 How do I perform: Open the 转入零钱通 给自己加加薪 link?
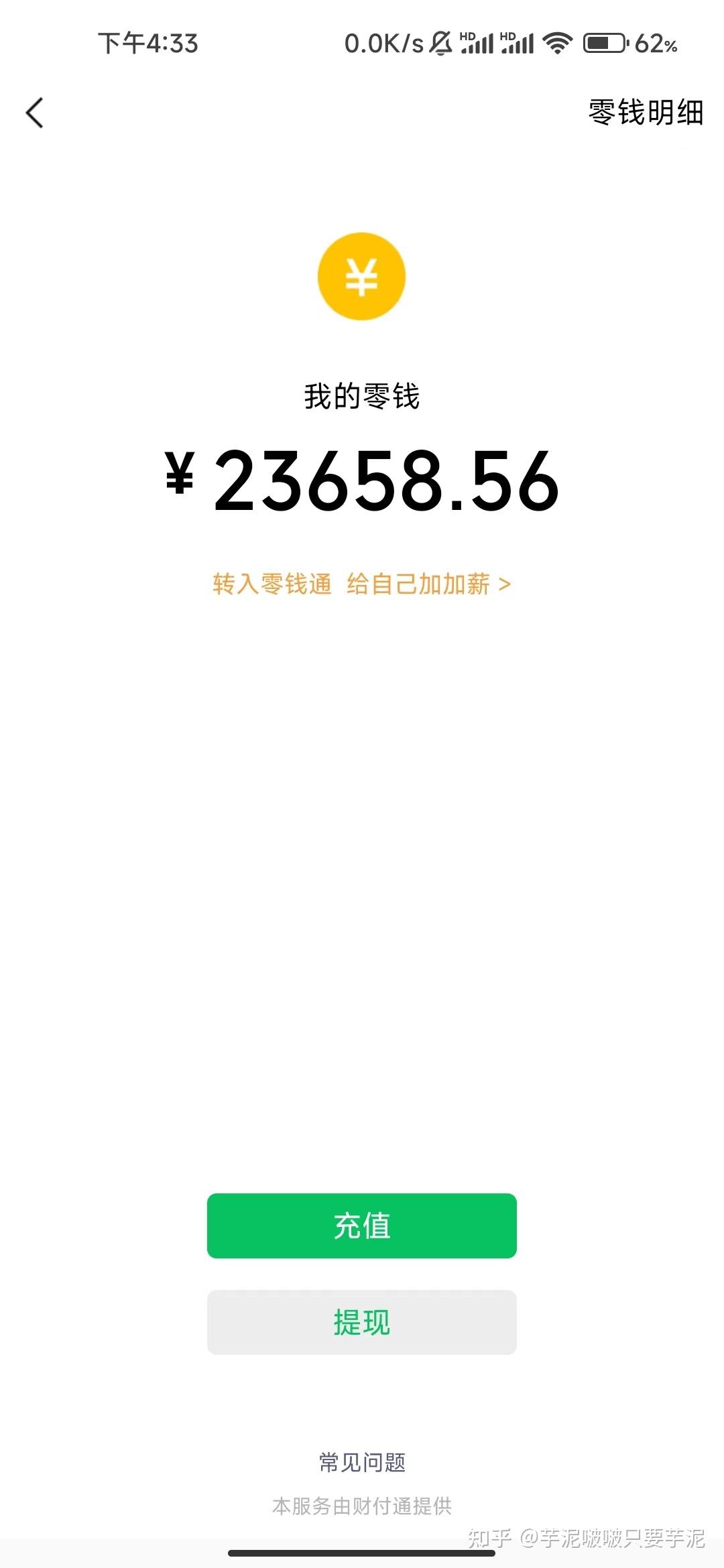point(361,584)
